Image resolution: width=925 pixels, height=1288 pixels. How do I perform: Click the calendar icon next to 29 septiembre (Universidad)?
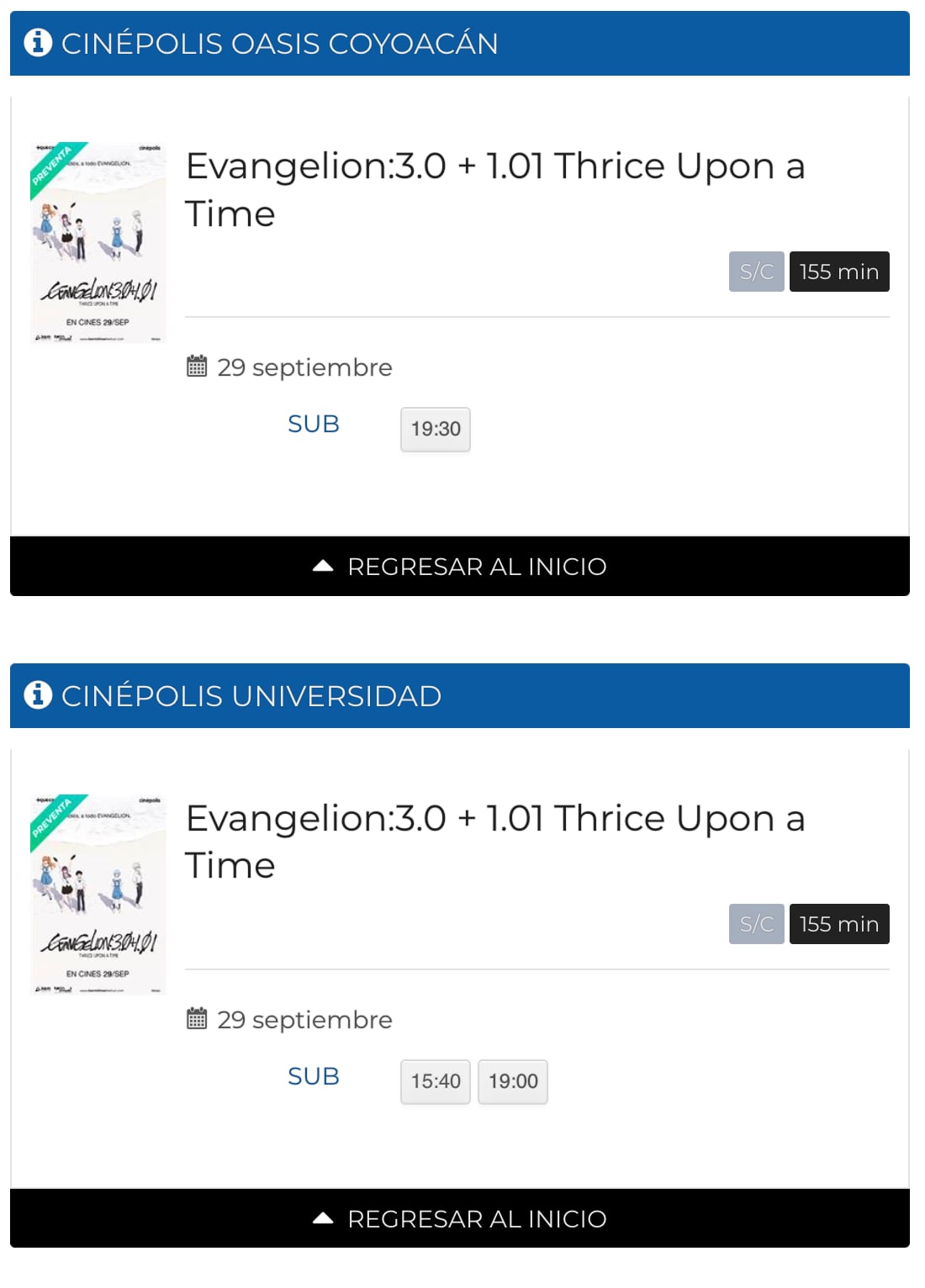197,1020
